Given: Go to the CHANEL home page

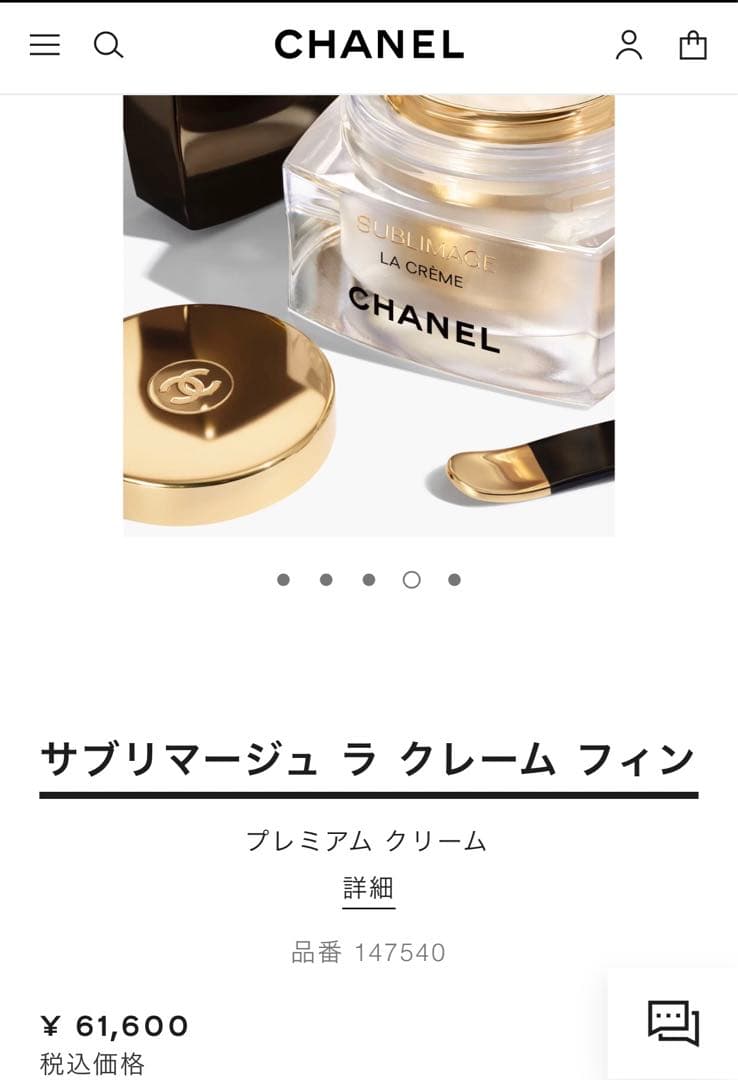Looking at the screenshot, I should pyautogui.click(x=369, y=45).
